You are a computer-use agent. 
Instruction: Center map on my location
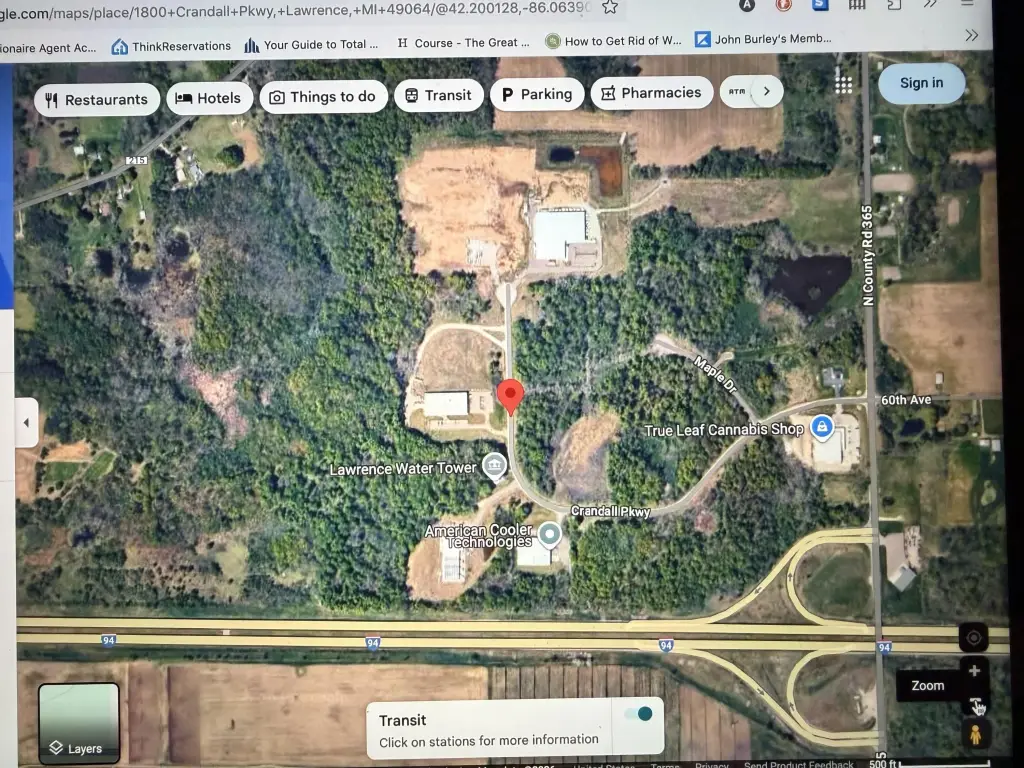pos(973,637)
